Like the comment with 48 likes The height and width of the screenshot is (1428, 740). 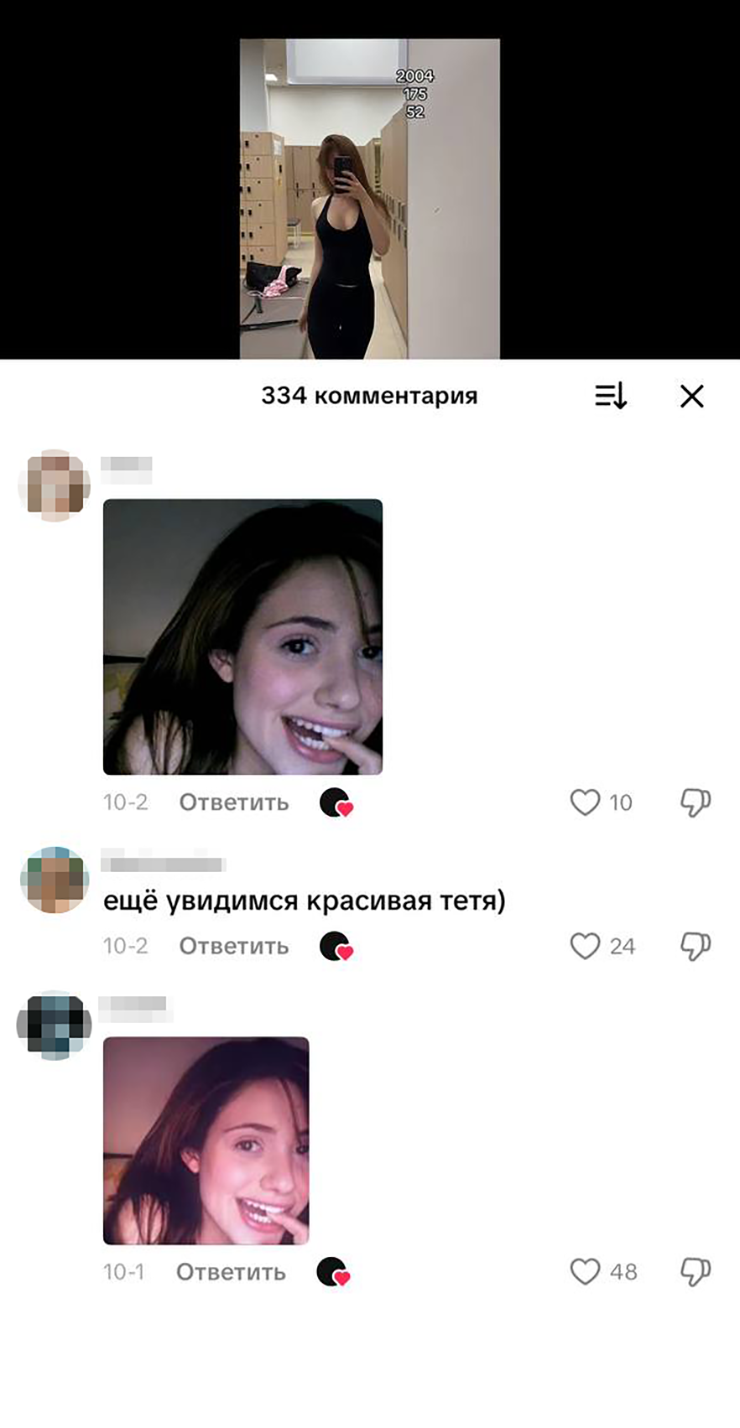click(585, 1272)
